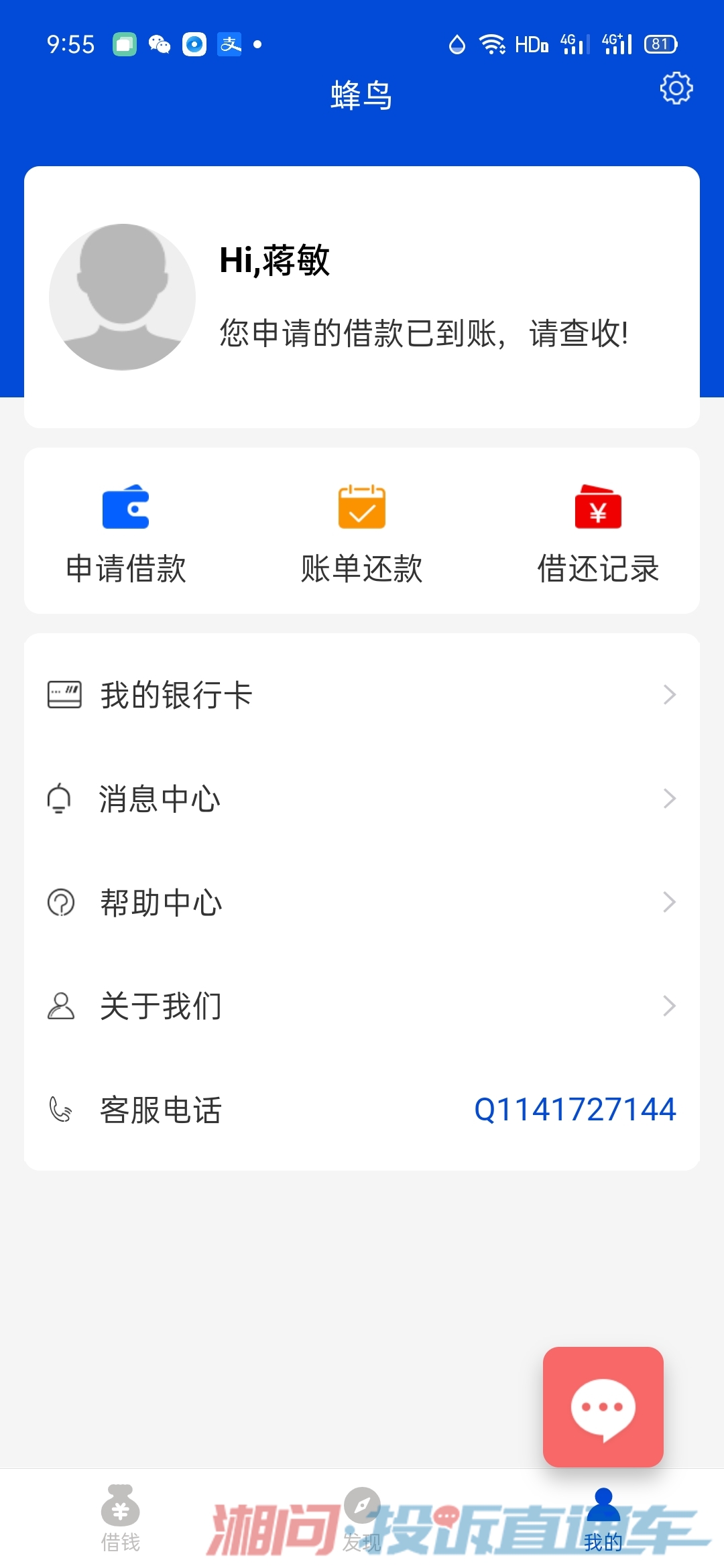724x1568 pixels.
Task: Tap the greeting text Hi,蒋敏
Action: tap(274, 261)
